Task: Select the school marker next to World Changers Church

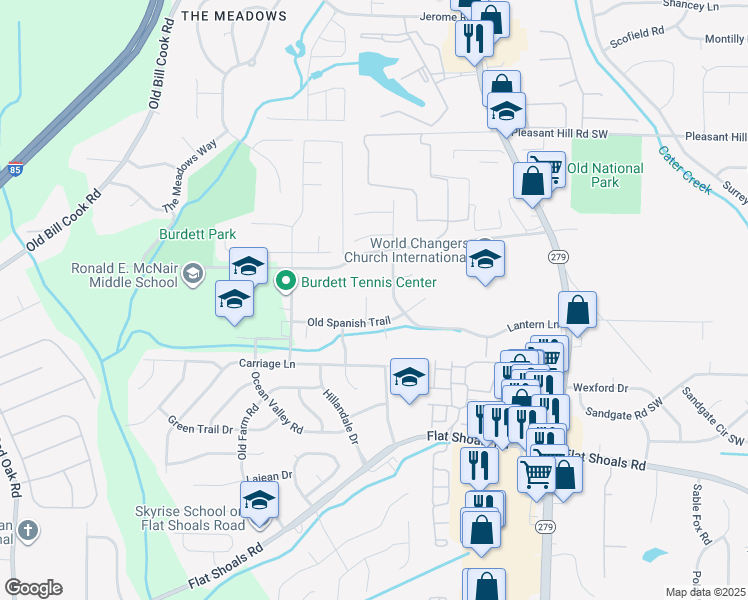Action: click(x=486, y=260)
